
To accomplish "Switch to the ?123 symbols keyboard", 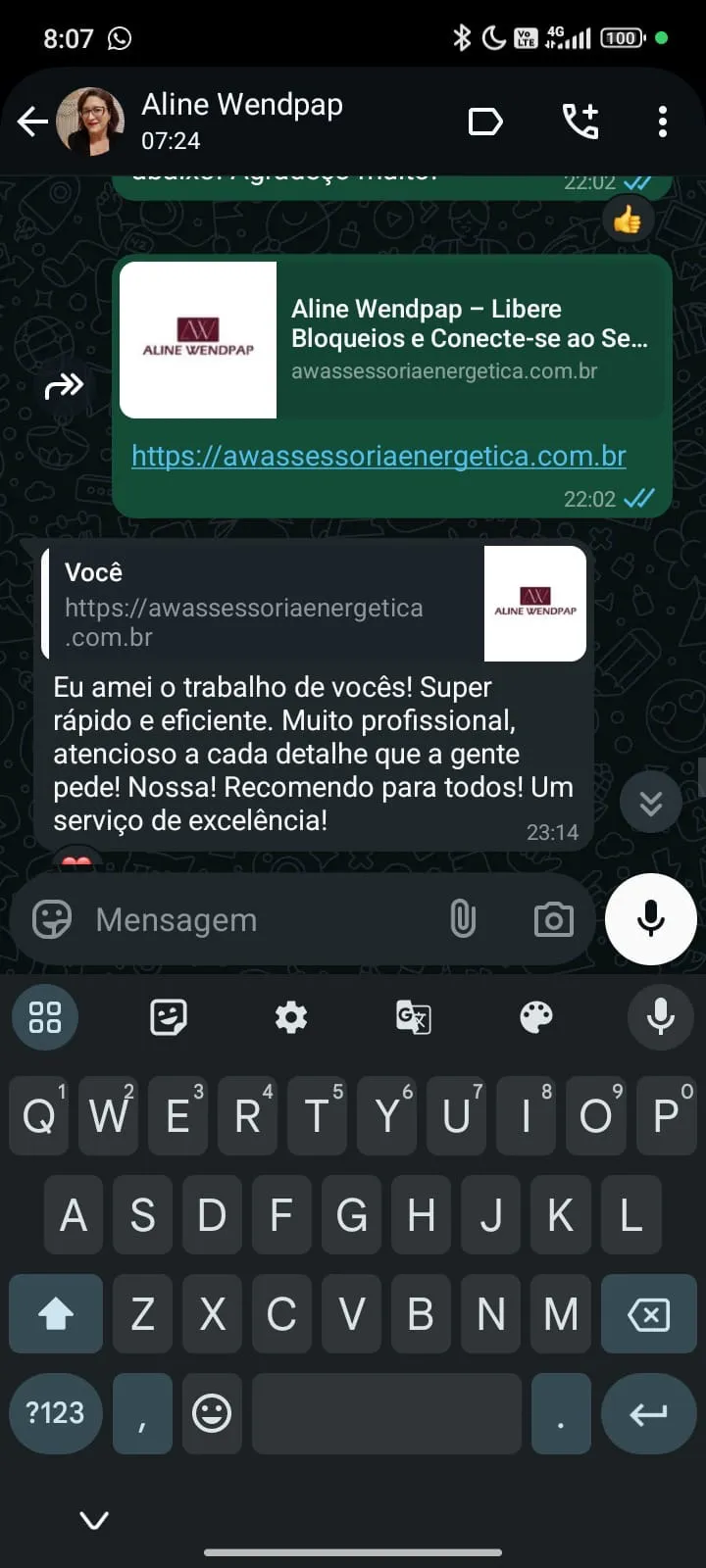I will pyautogui.click(x=55, y=1413).
